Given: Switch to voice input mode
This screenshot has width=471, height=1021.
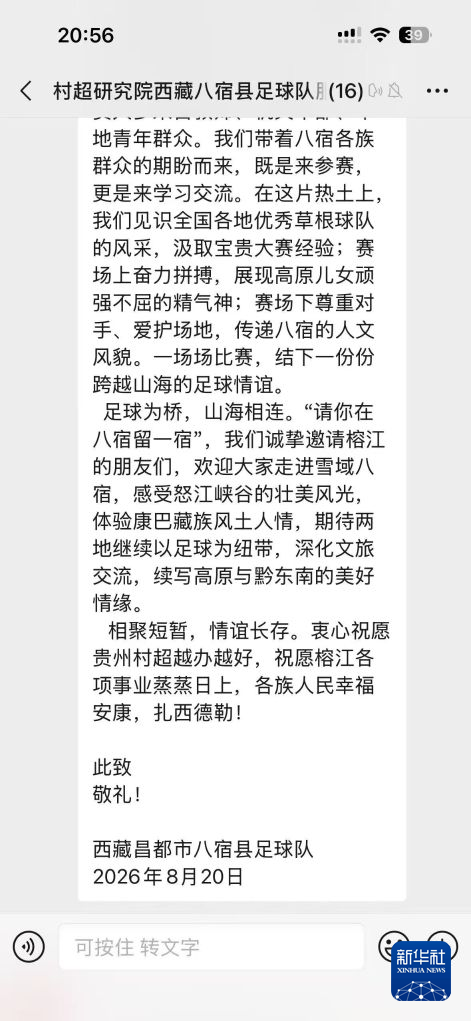Looking at the screenshot, I should pos(29,947).
